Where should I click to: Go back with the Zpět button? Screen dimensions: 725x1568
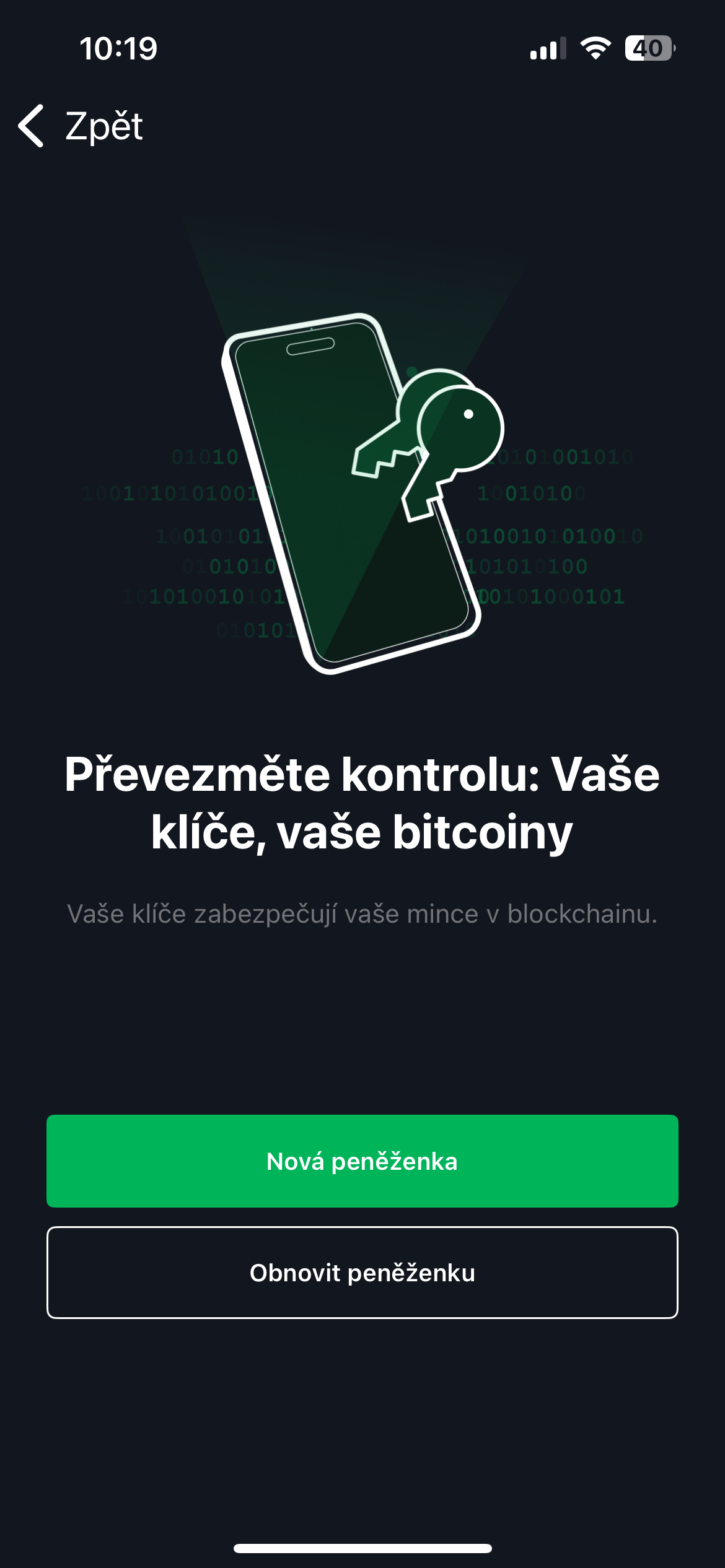pos(81,126)
